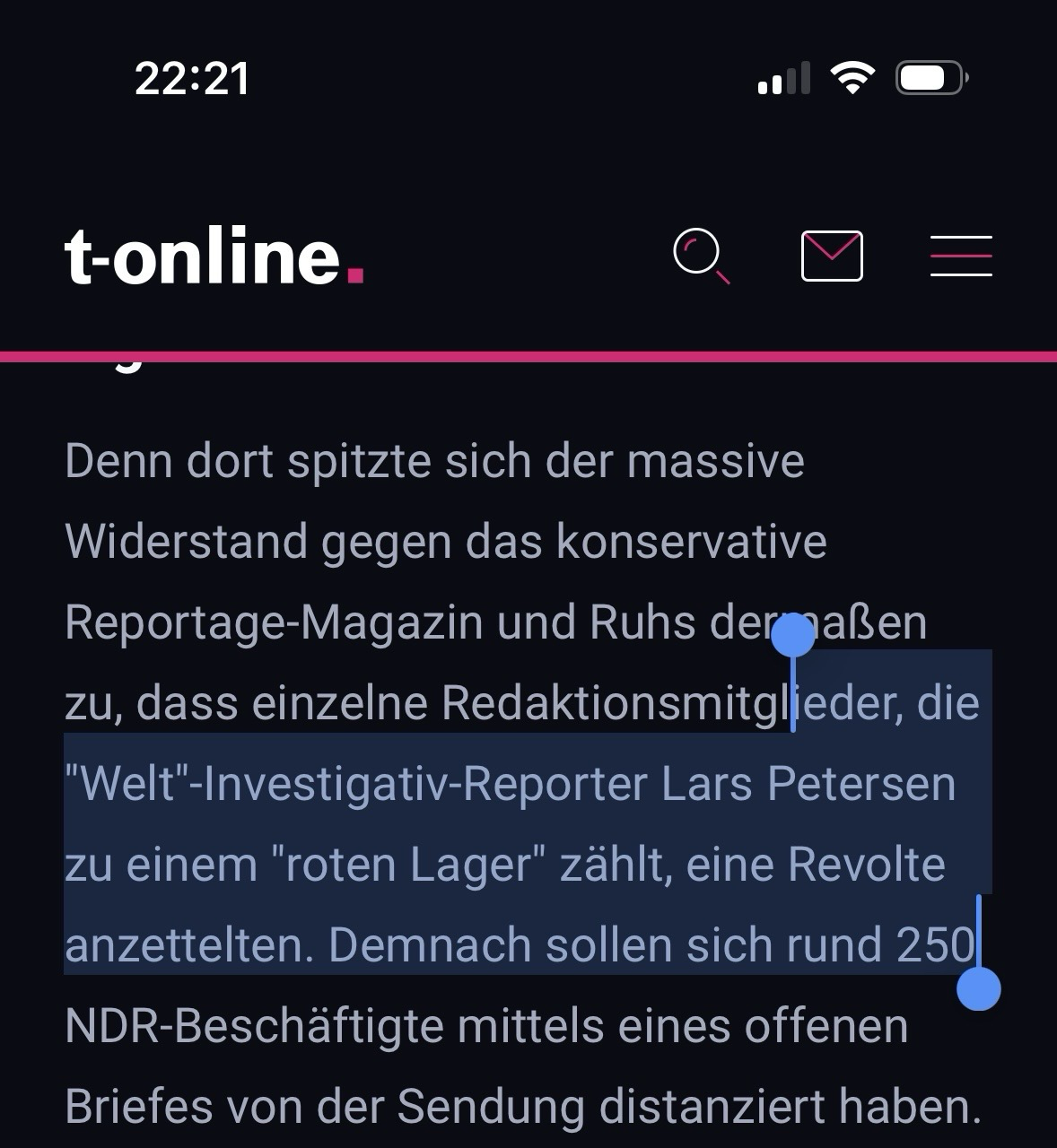This screenshot has height=1148, width=1057.
Task: Go to the t-online homepage logo
Action: (214, 257)
